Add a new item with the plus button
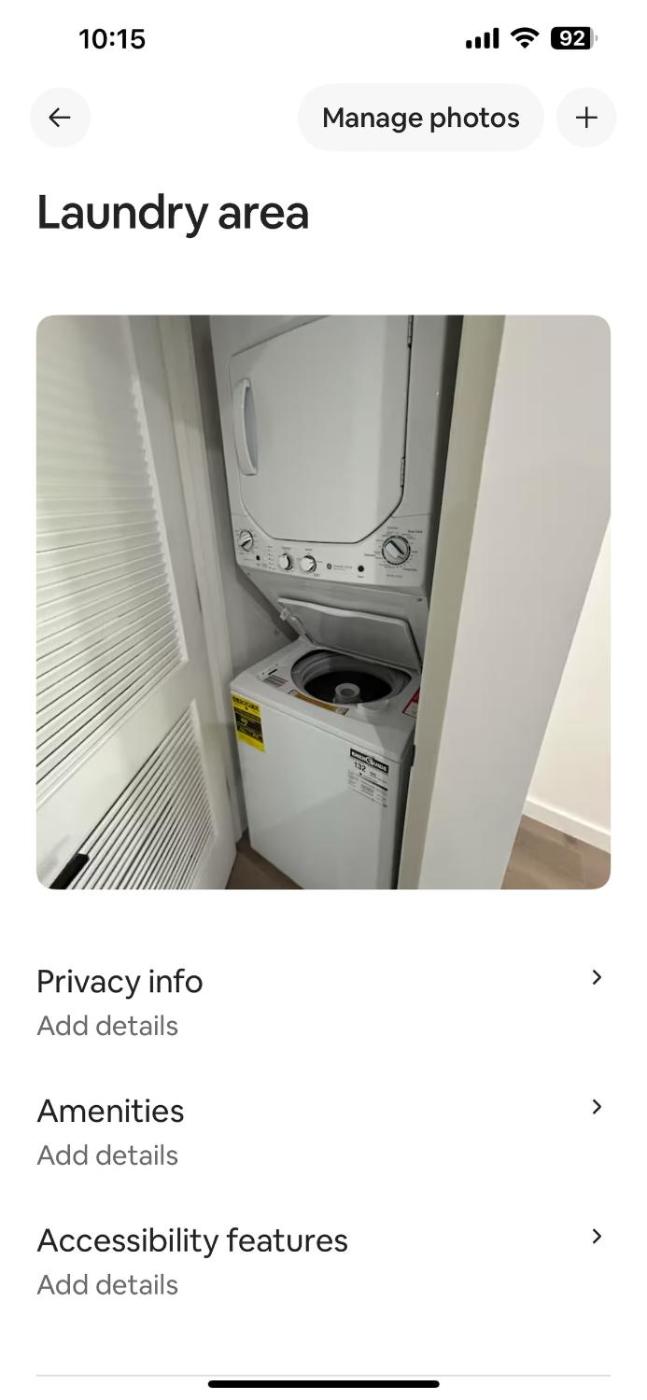 pos(586,118)
